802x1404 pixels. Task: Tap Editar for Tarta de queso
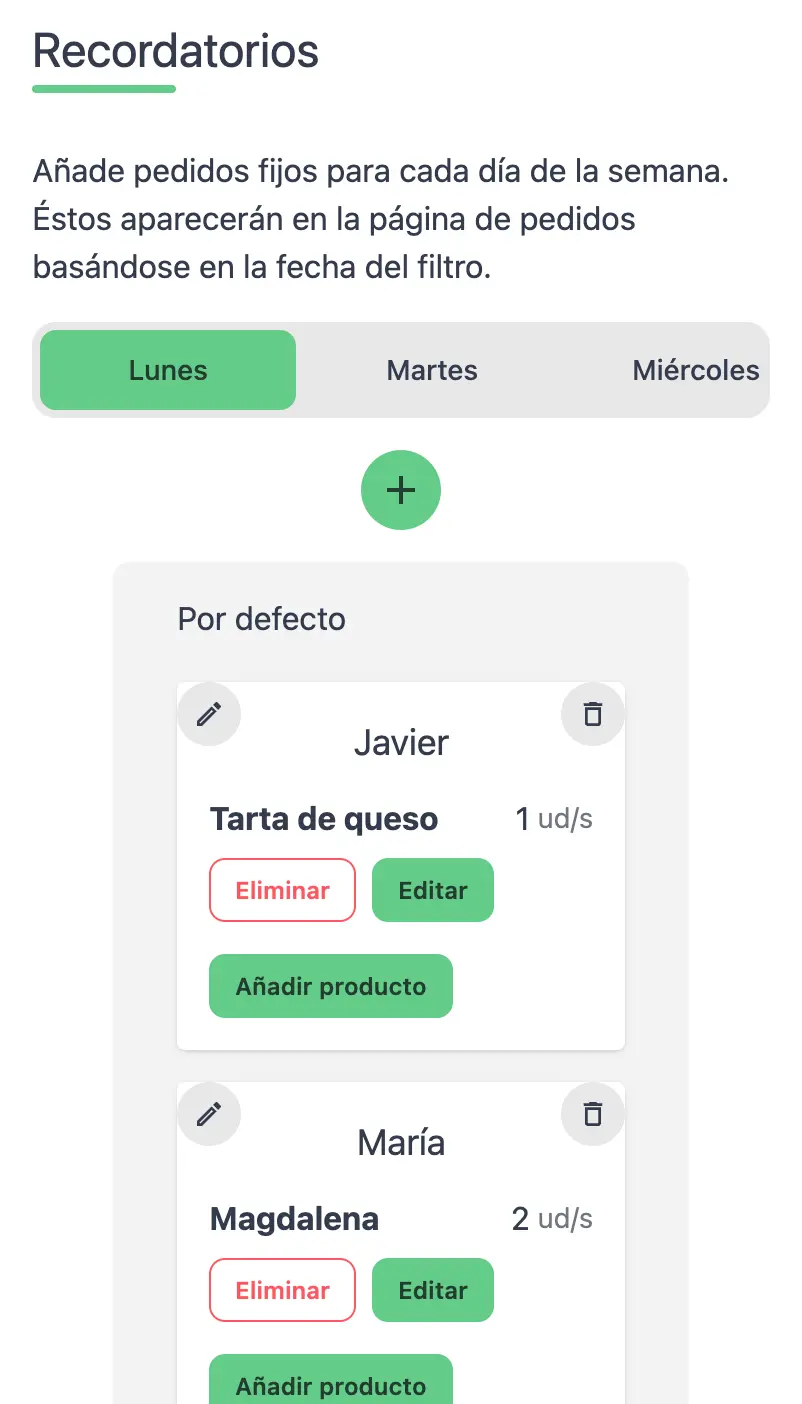tap(433, 890)
